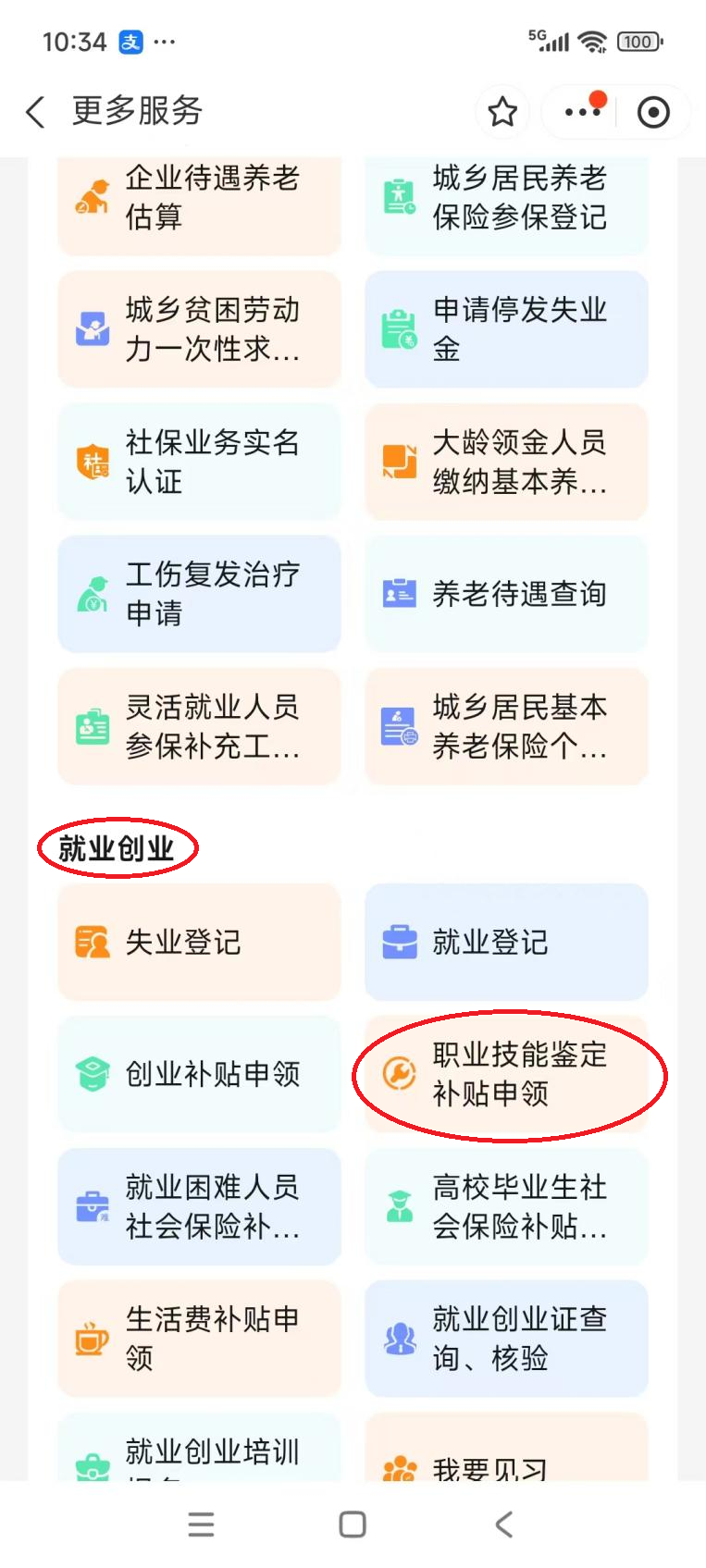Open 城乡居民养老保险参保登记
The image size is (706, 1568).
click(x=506, y=199)
